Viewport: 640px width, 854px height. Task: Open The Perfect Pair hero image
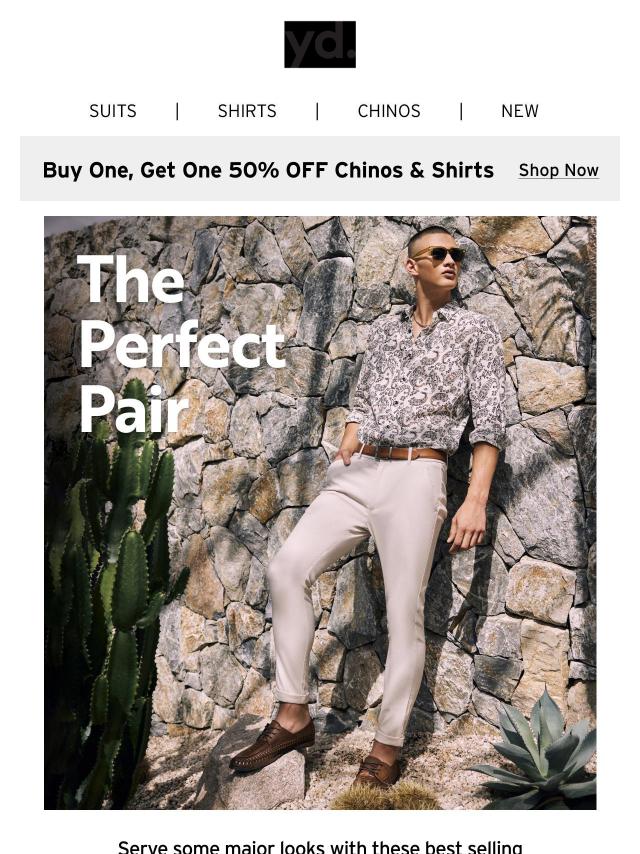320,512
